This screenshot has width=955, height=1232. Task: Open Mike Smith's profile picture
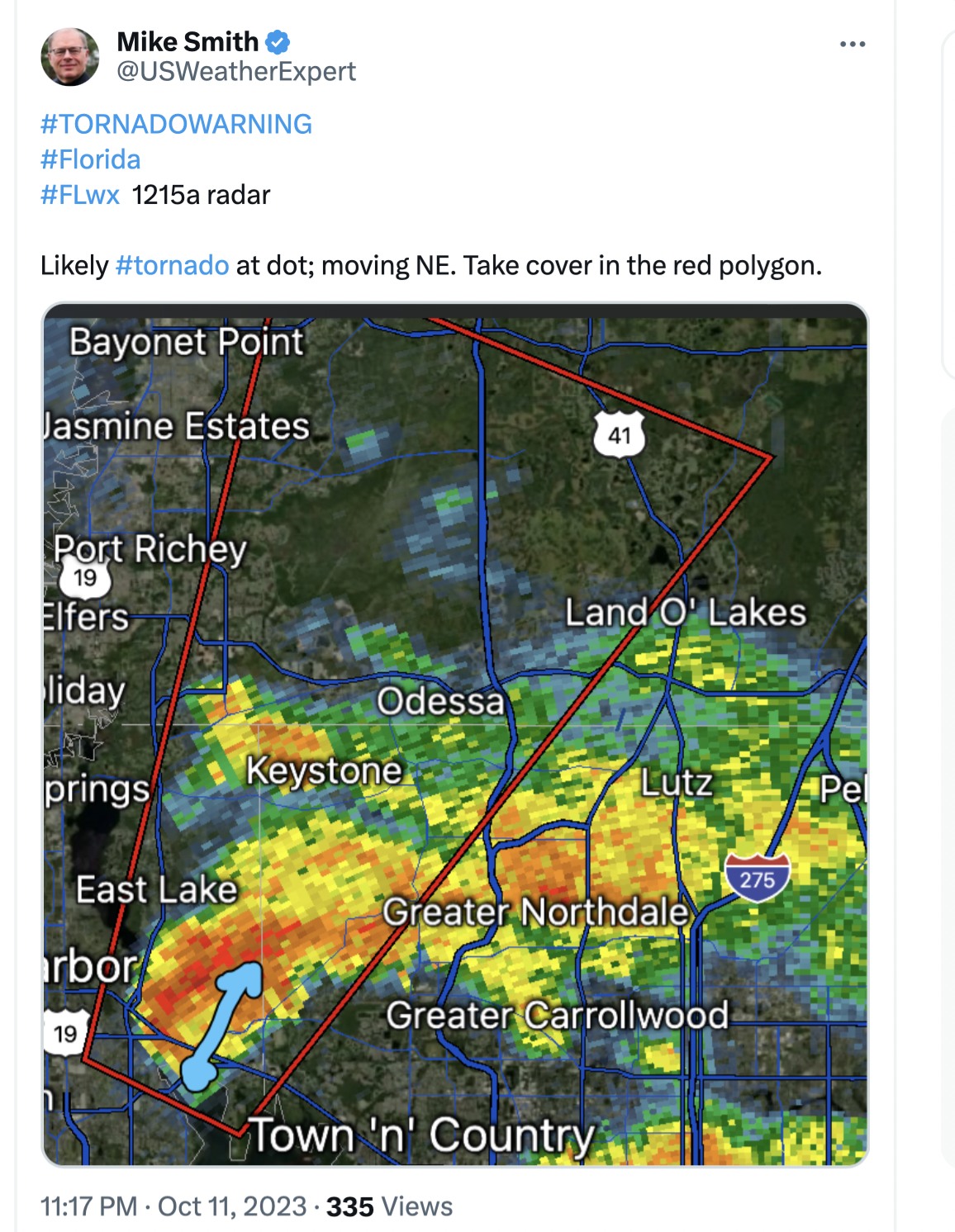click(x=70, y=56)
